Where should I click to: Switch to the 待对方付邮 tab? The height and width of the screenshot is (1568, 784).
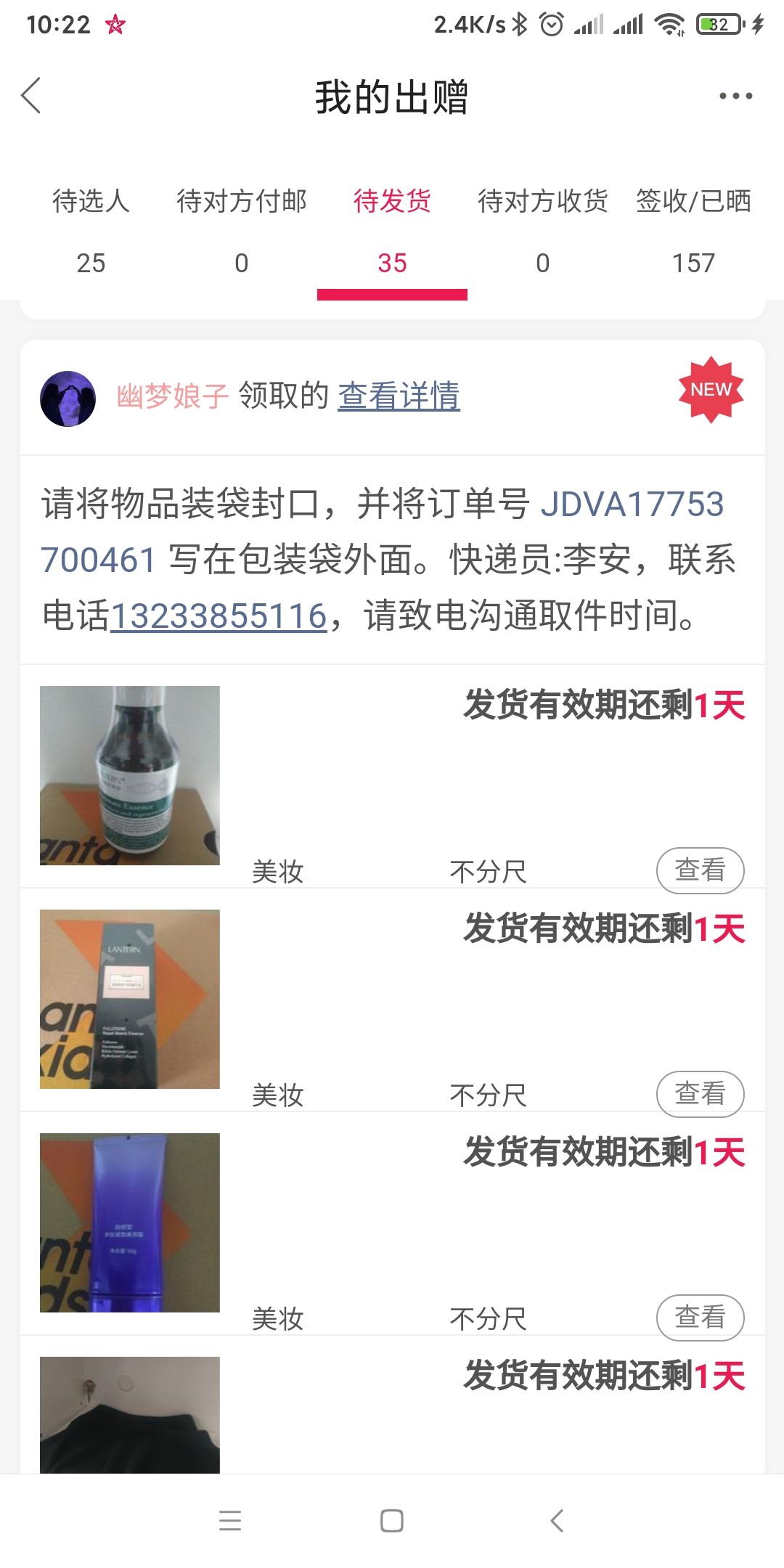(x=242, y=232)
